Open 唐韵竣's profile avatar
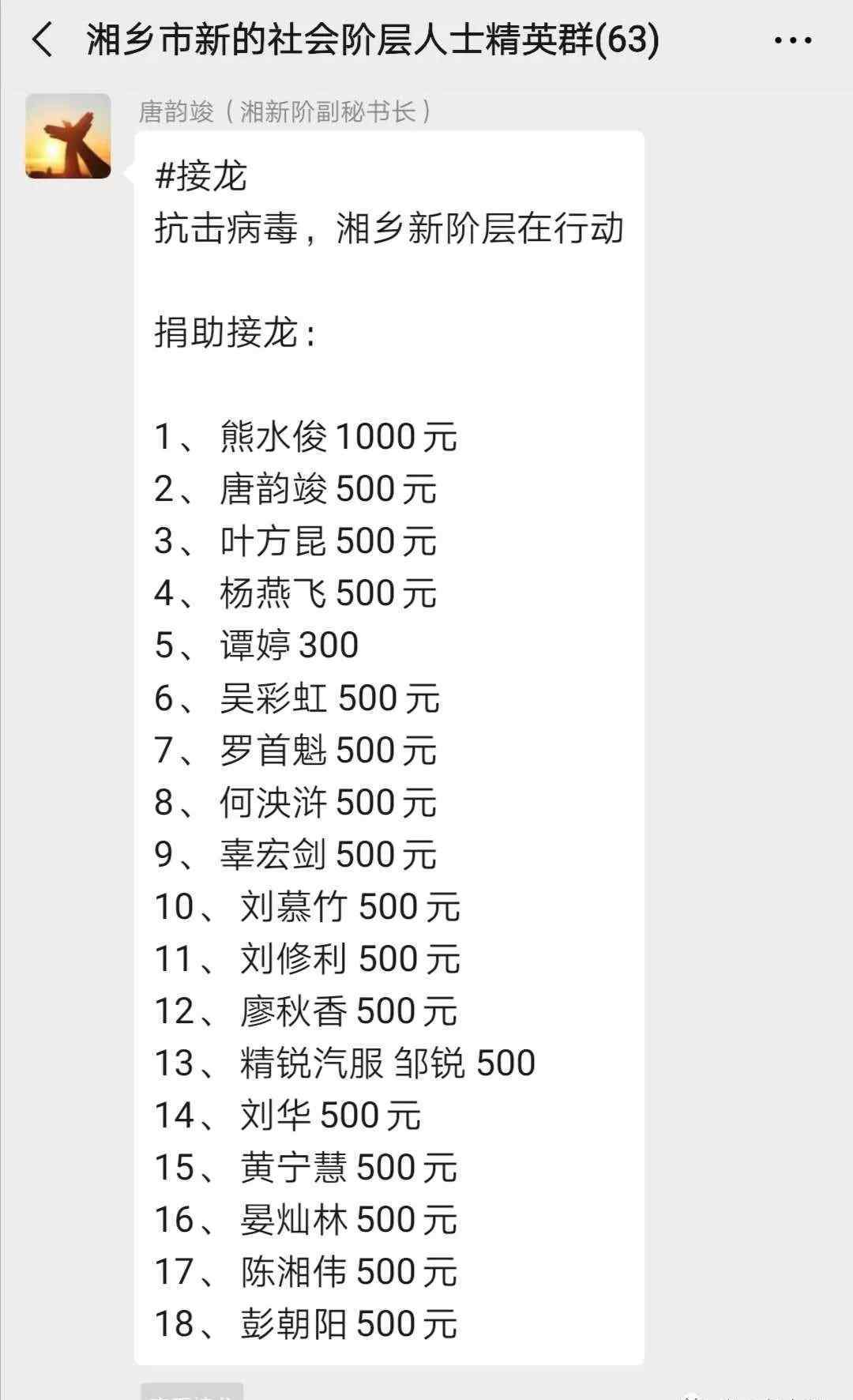Viewport: 853px width, 1400px height. 68,136
